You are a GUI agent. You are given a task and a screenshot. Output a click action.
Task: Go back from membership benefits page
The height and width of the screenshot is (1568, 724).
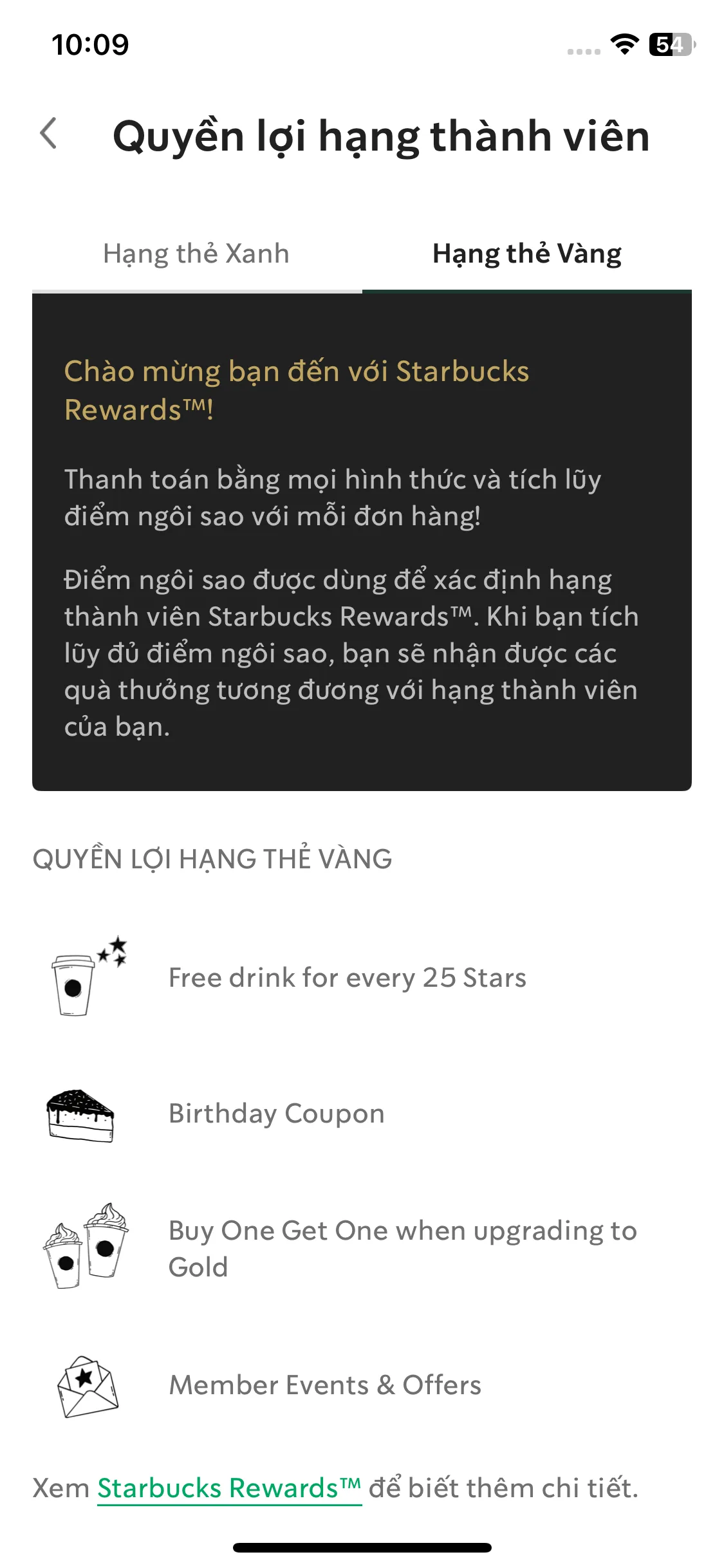pos(49,134)
